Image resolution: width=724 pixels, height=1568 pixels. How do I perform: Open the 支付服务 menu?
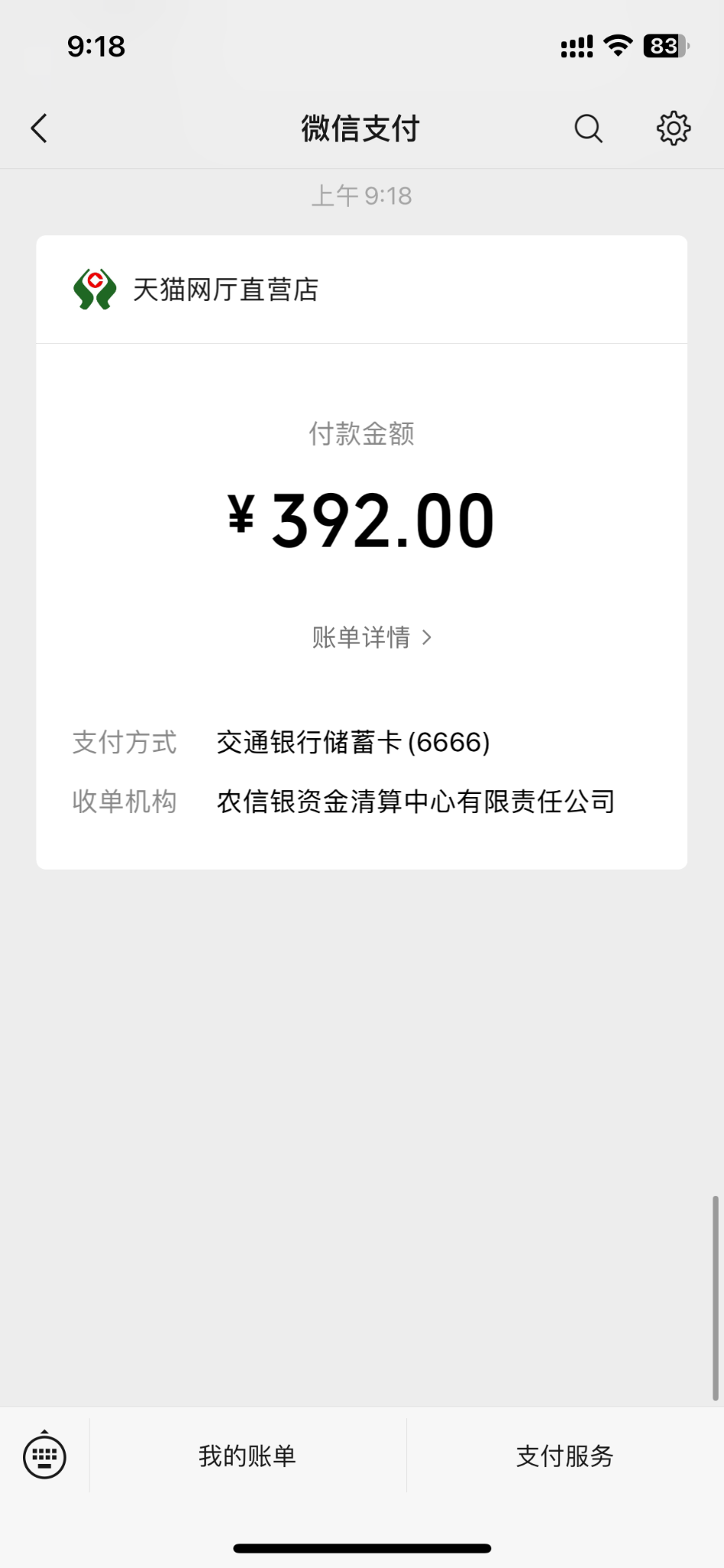coord(565,1456)
